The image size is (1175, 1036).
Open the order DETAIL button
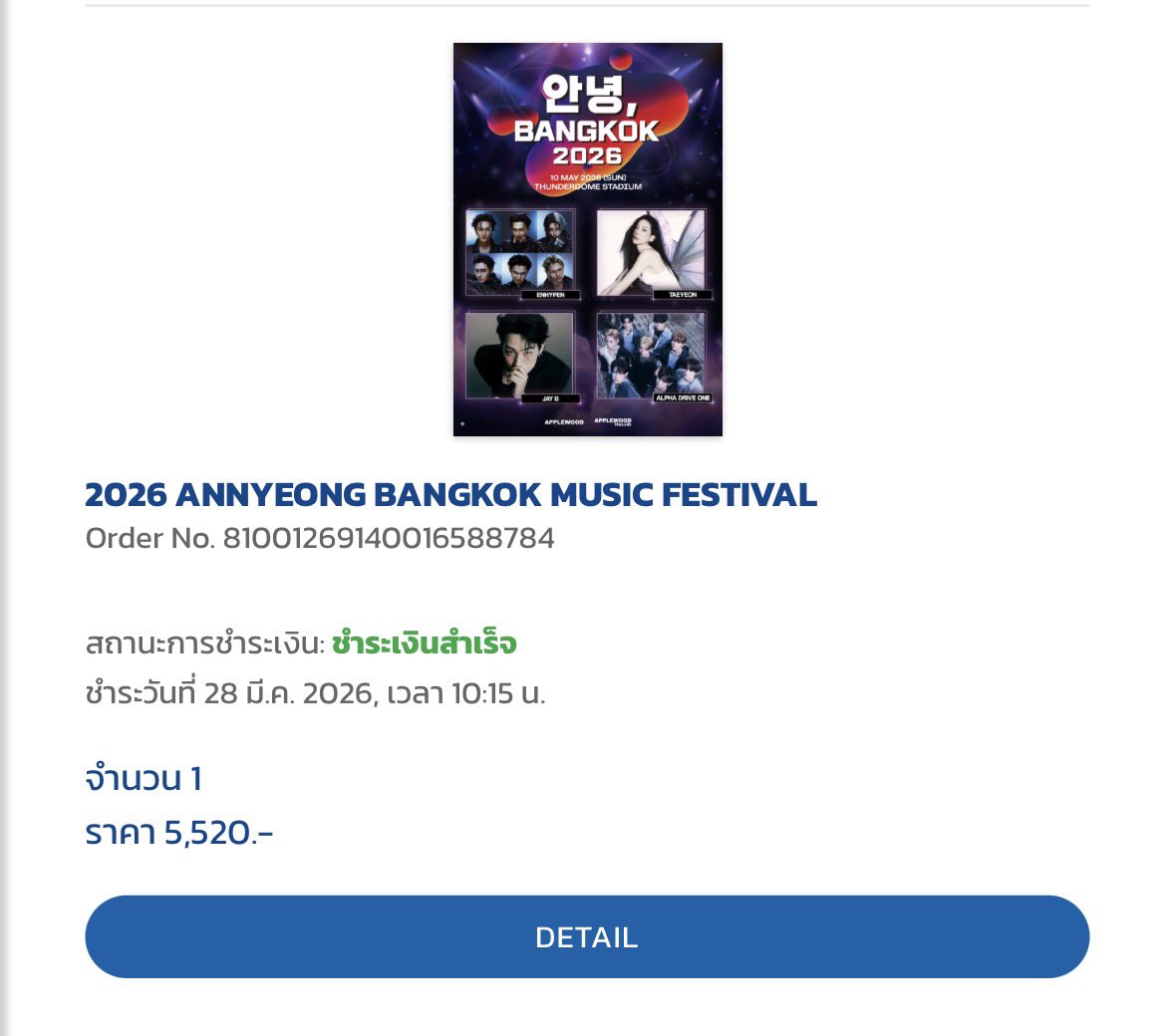(587, 936)
